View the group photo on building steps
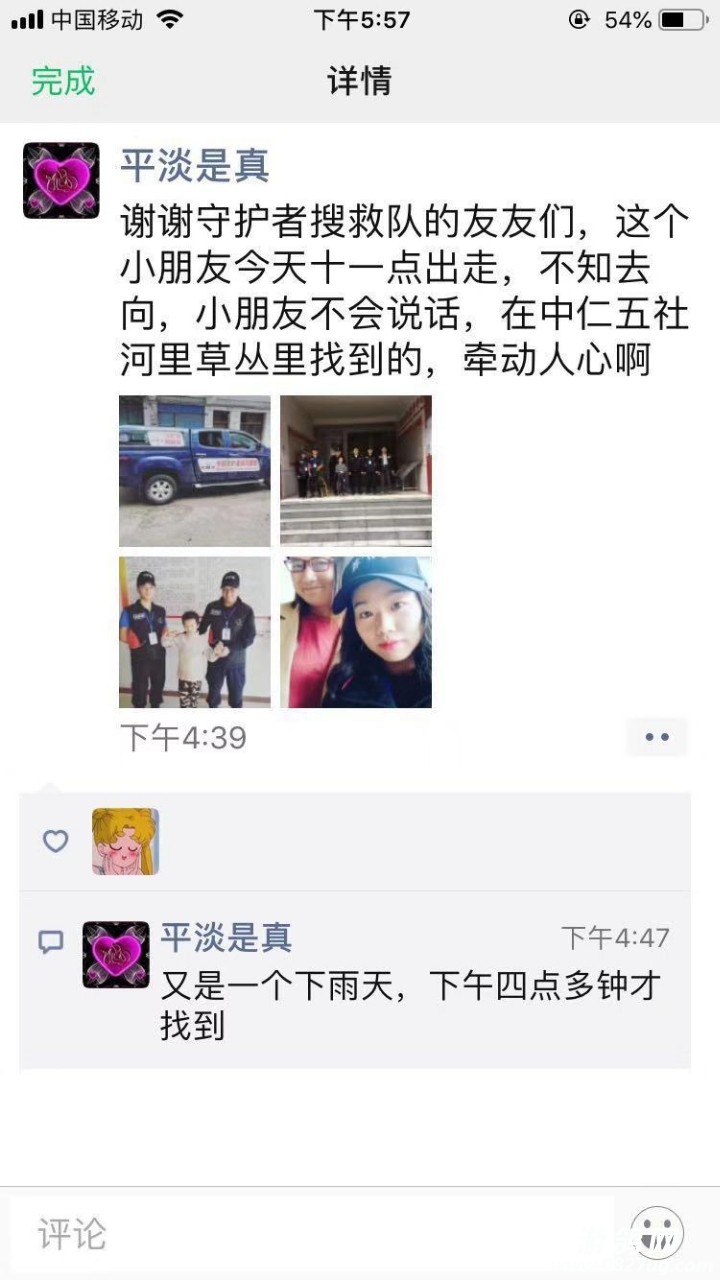This screenshot has width=720, height=1280. tap(356, 471)
